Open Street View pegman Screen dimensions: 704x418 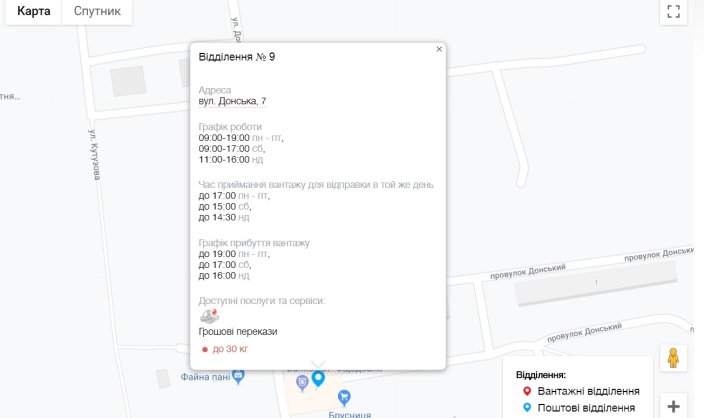pyautogui.click(x=674, y=358)
